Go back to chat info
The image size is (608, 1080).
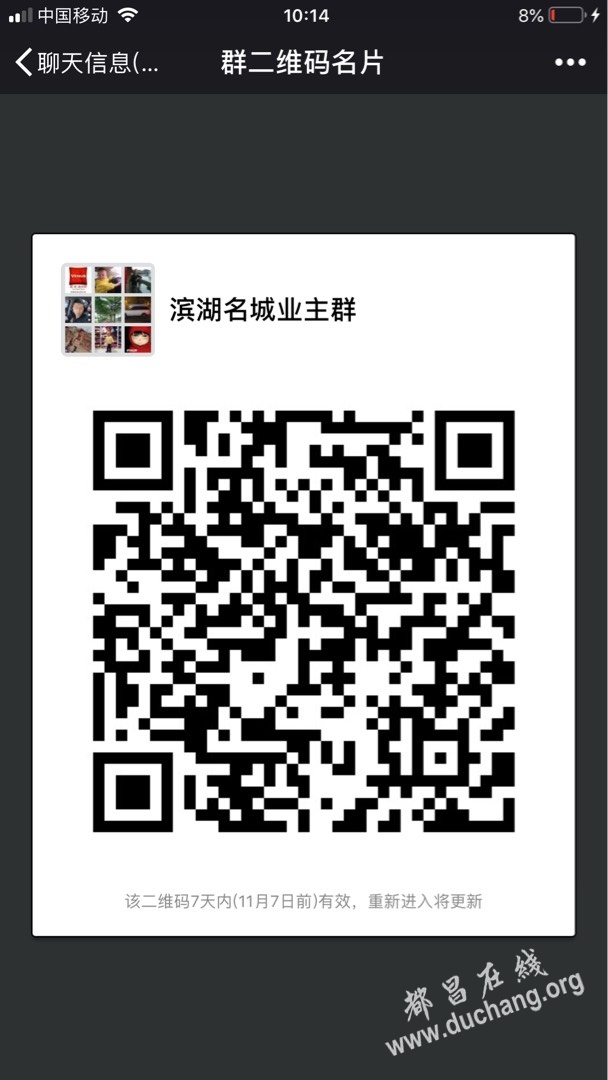(85, 62)
